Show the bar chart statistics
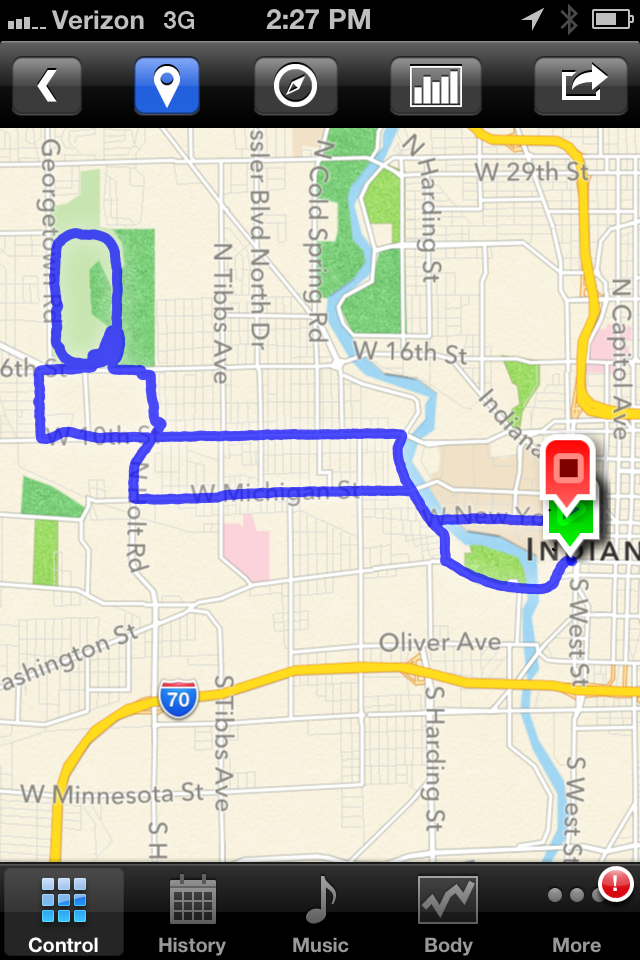Viewport: 640px width, 960px height. click(435, 86)
